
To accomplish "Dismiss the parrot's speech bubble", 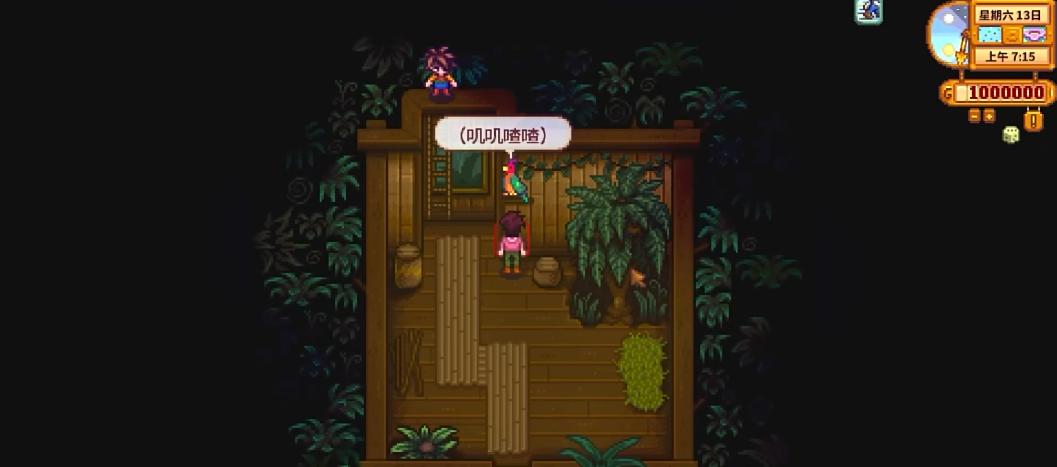I will pos(503,133).
